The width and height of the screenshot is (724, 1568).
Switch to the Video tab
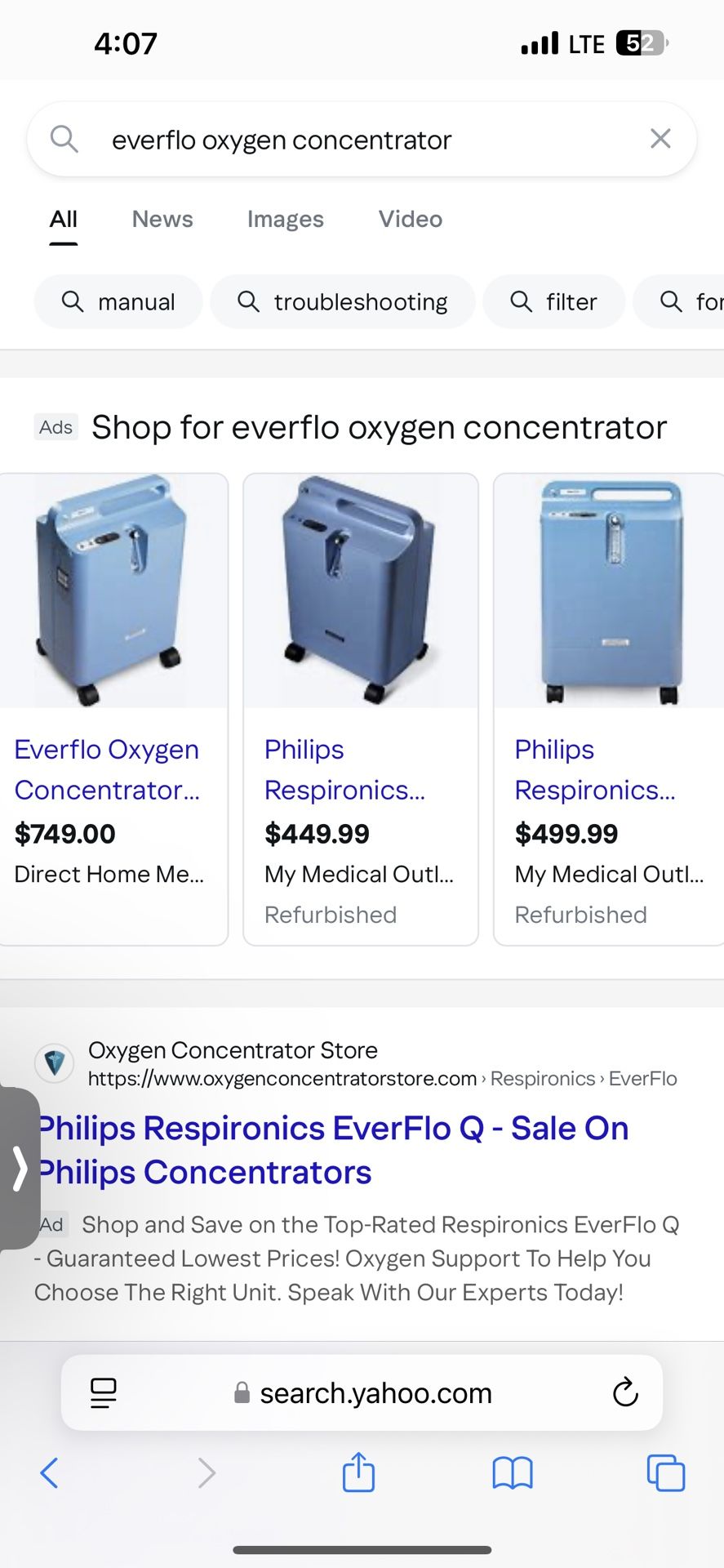[x=410, y=219]
